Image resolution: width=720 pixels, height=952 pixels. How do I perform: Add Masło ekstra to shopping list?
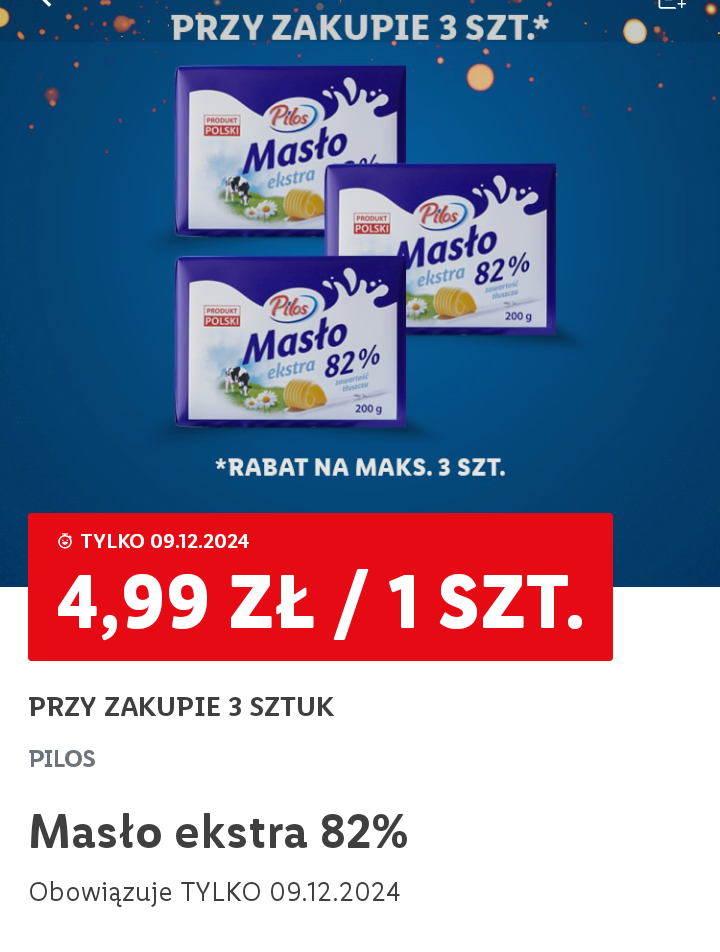[x=671, y=3]
